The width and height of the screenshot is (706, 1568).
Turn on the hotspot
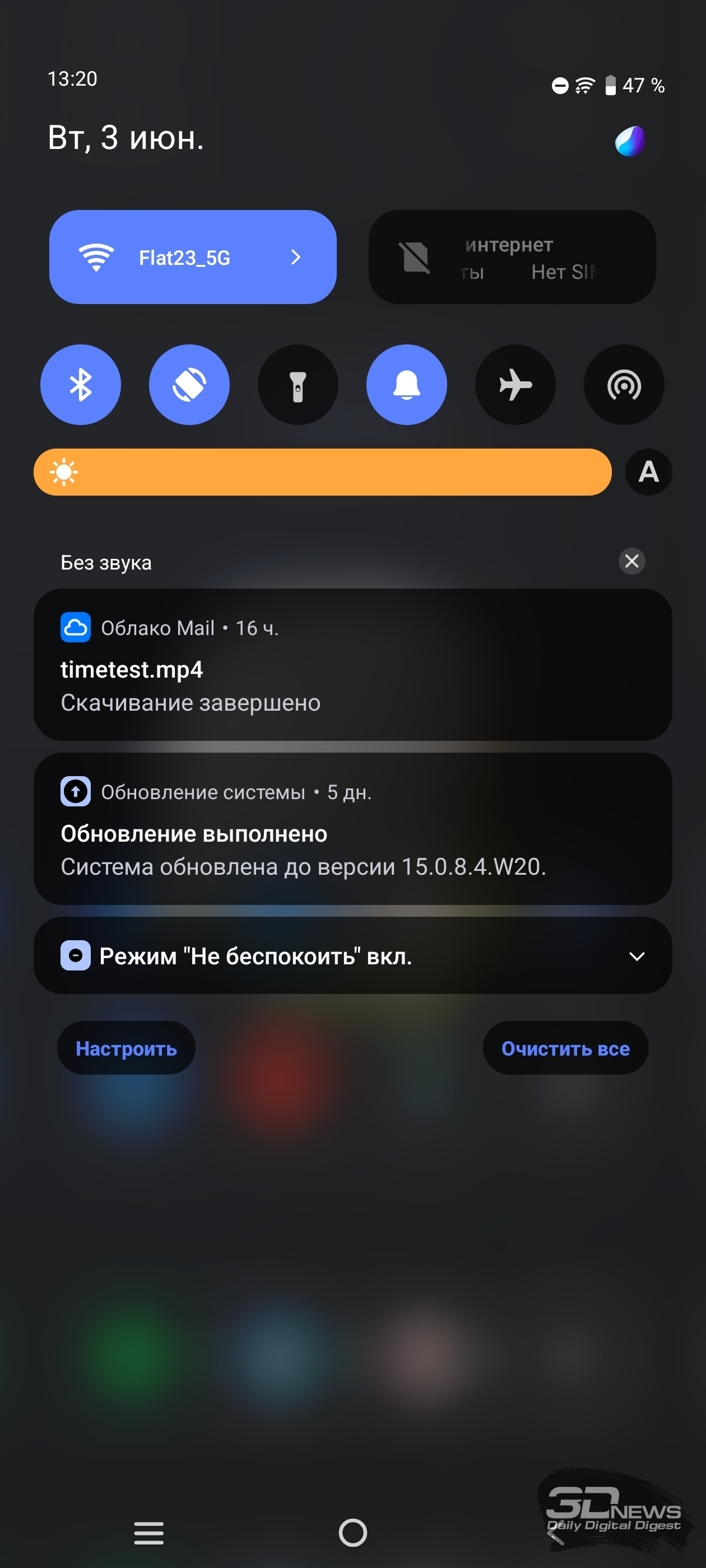coord(624,385)
